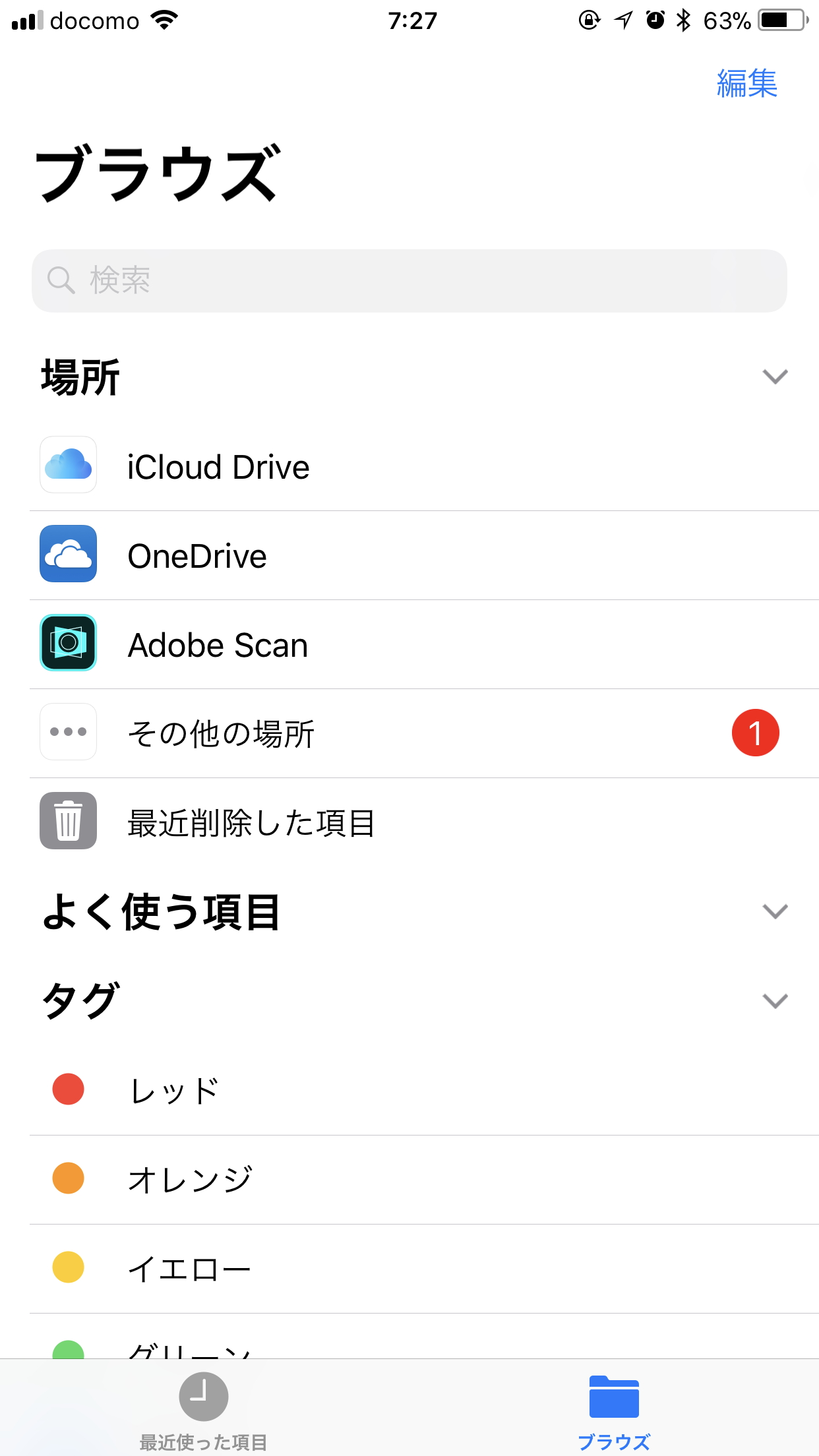Collapse the 場所 section
The image size is (819, 1456).
[775, 377]
